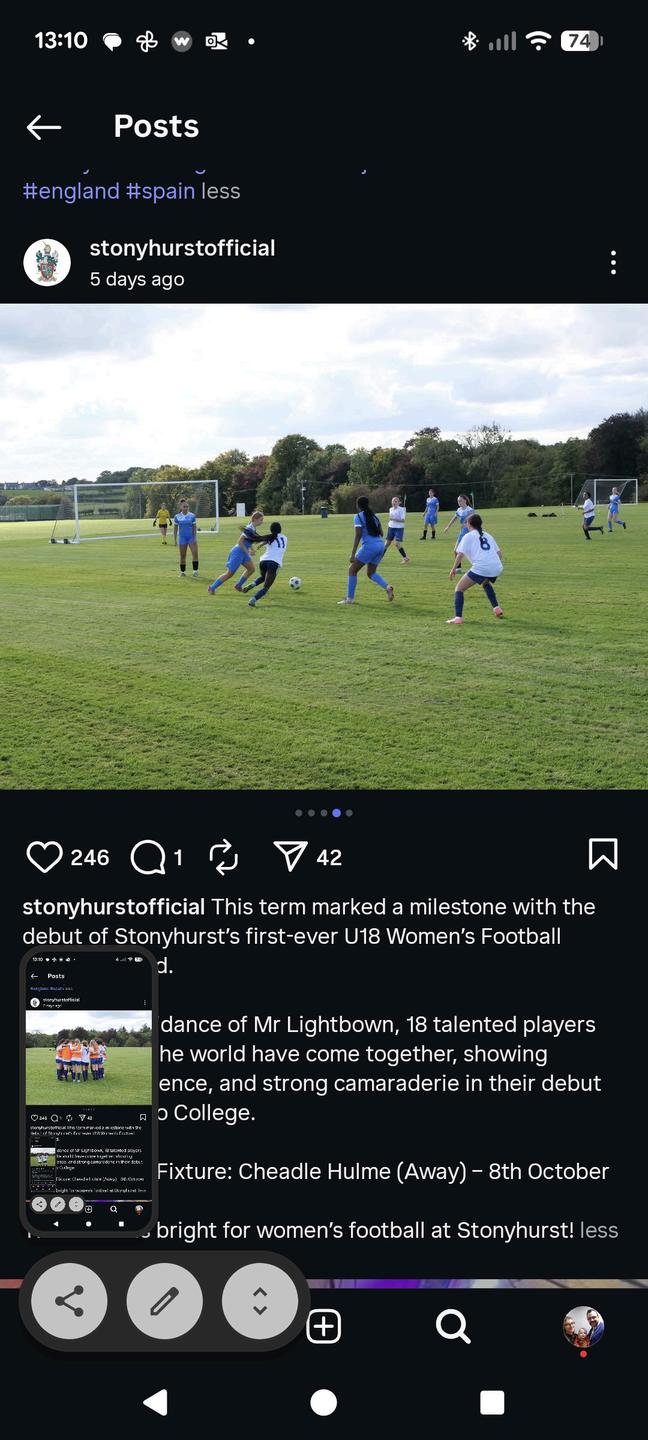
Task: Collapse the football caption with less
Action: pyautogui.click(x=599, y=1230)
